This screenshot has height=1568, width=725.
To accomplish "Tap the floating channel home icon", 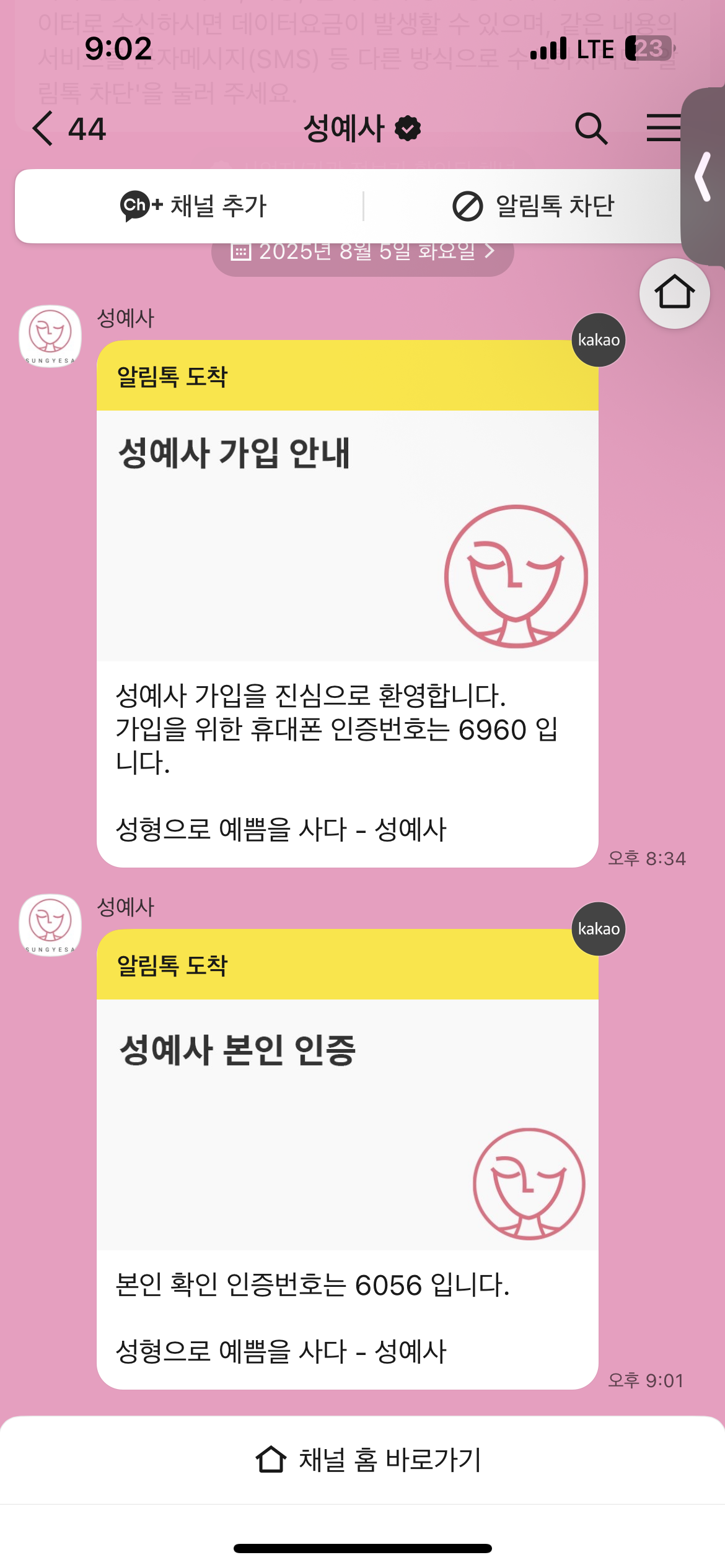I will [674, 292].
